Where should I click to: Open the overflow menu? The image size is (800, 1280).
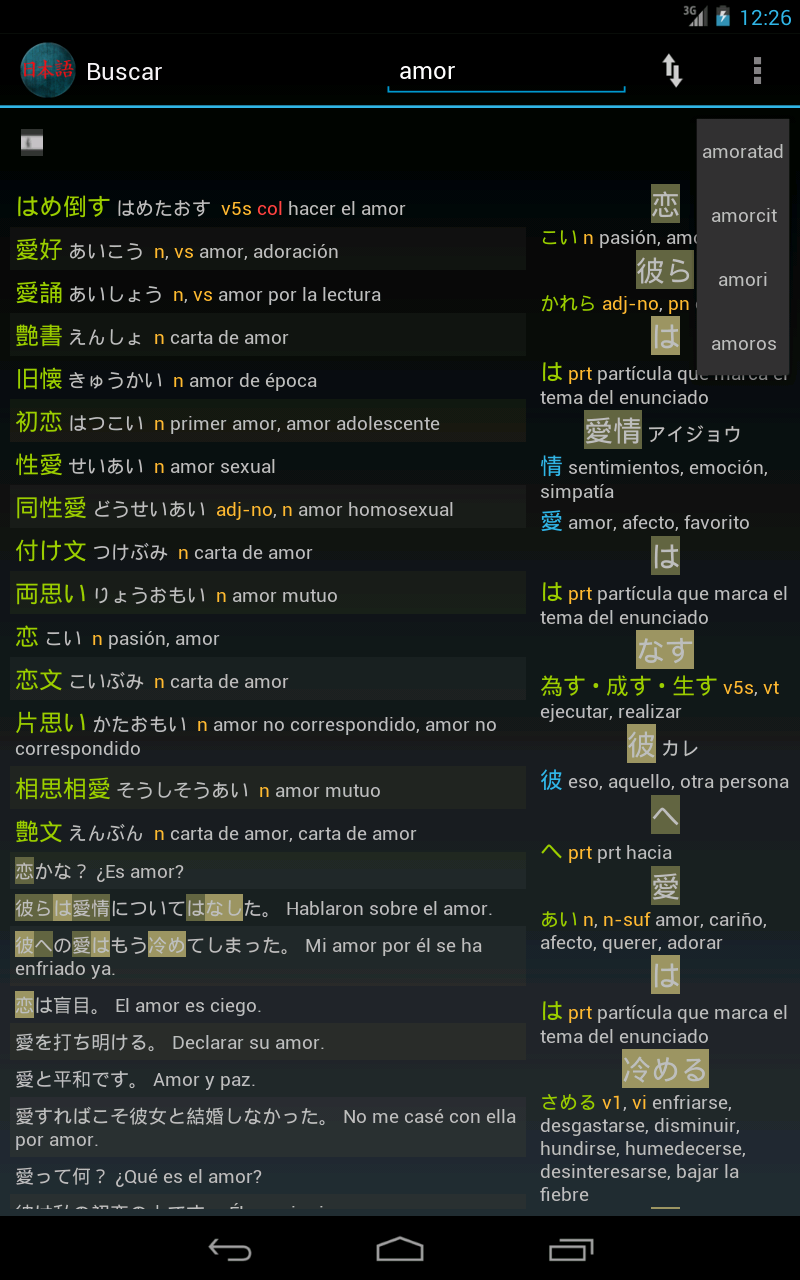coord(757,71)
